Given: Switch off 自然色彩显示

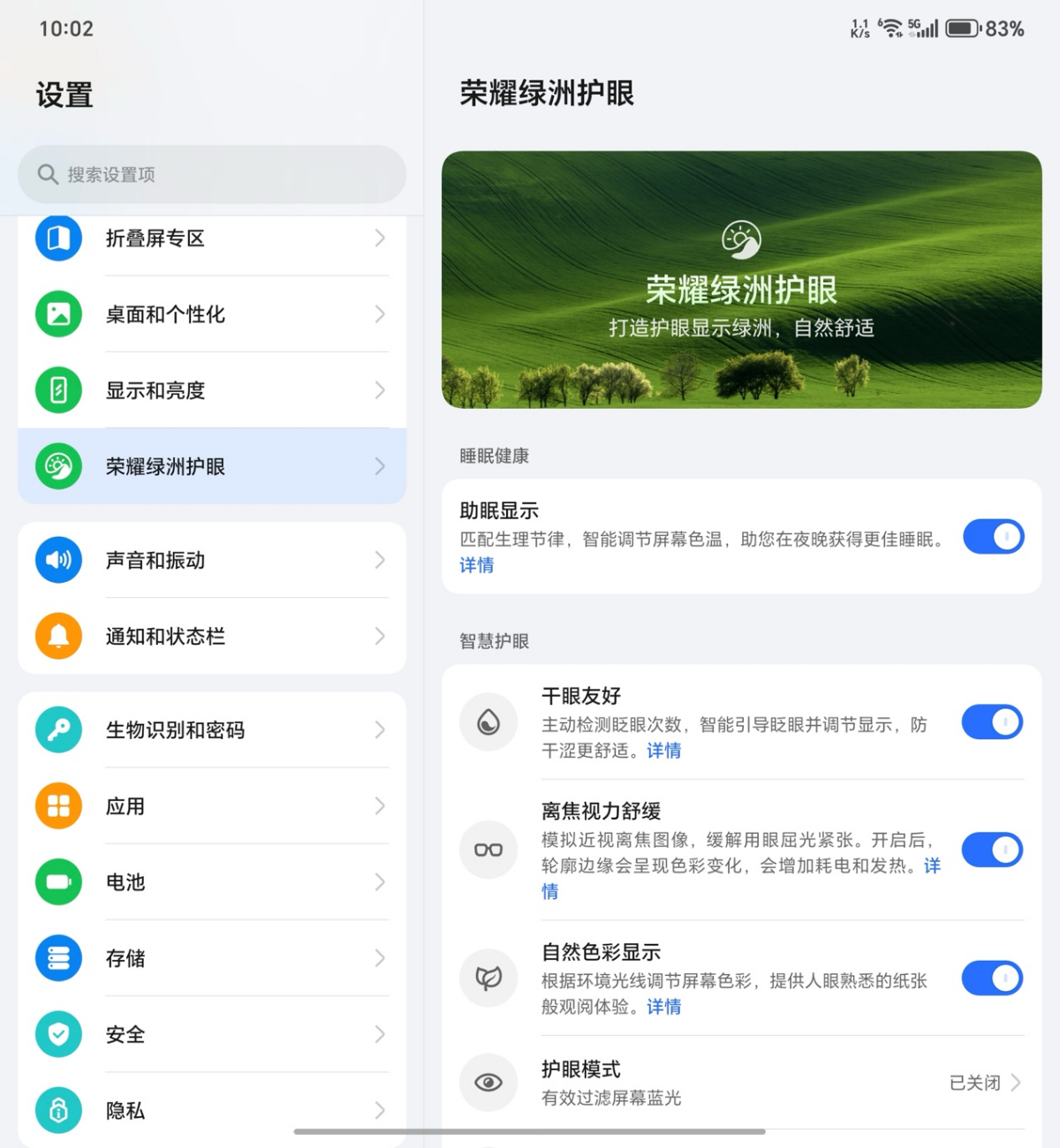Looking at the screenshot, I should [x=993, y=978].
